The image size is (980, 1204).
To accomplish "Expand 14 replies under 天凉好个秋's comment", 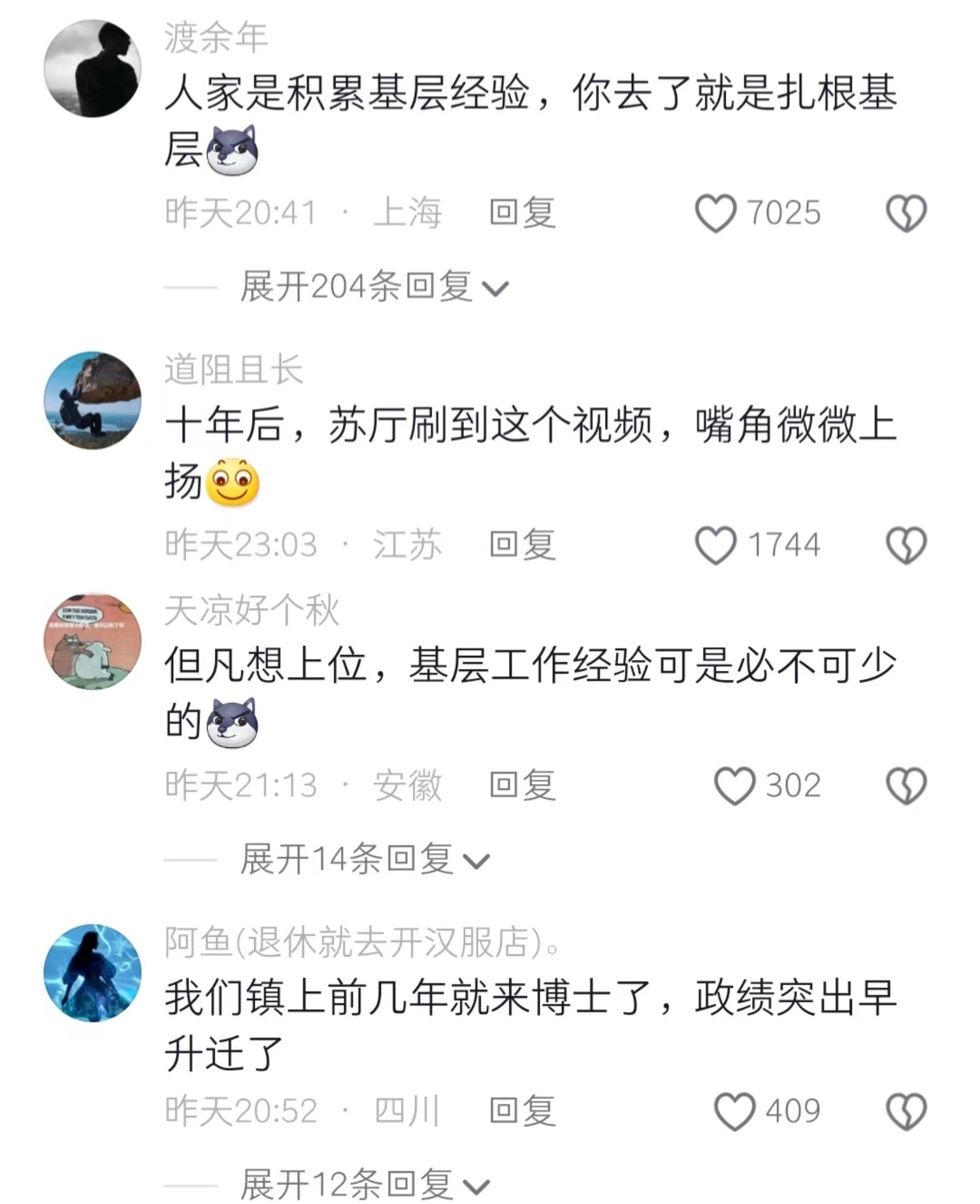I will pyautogui.click(x=363, y=859).
